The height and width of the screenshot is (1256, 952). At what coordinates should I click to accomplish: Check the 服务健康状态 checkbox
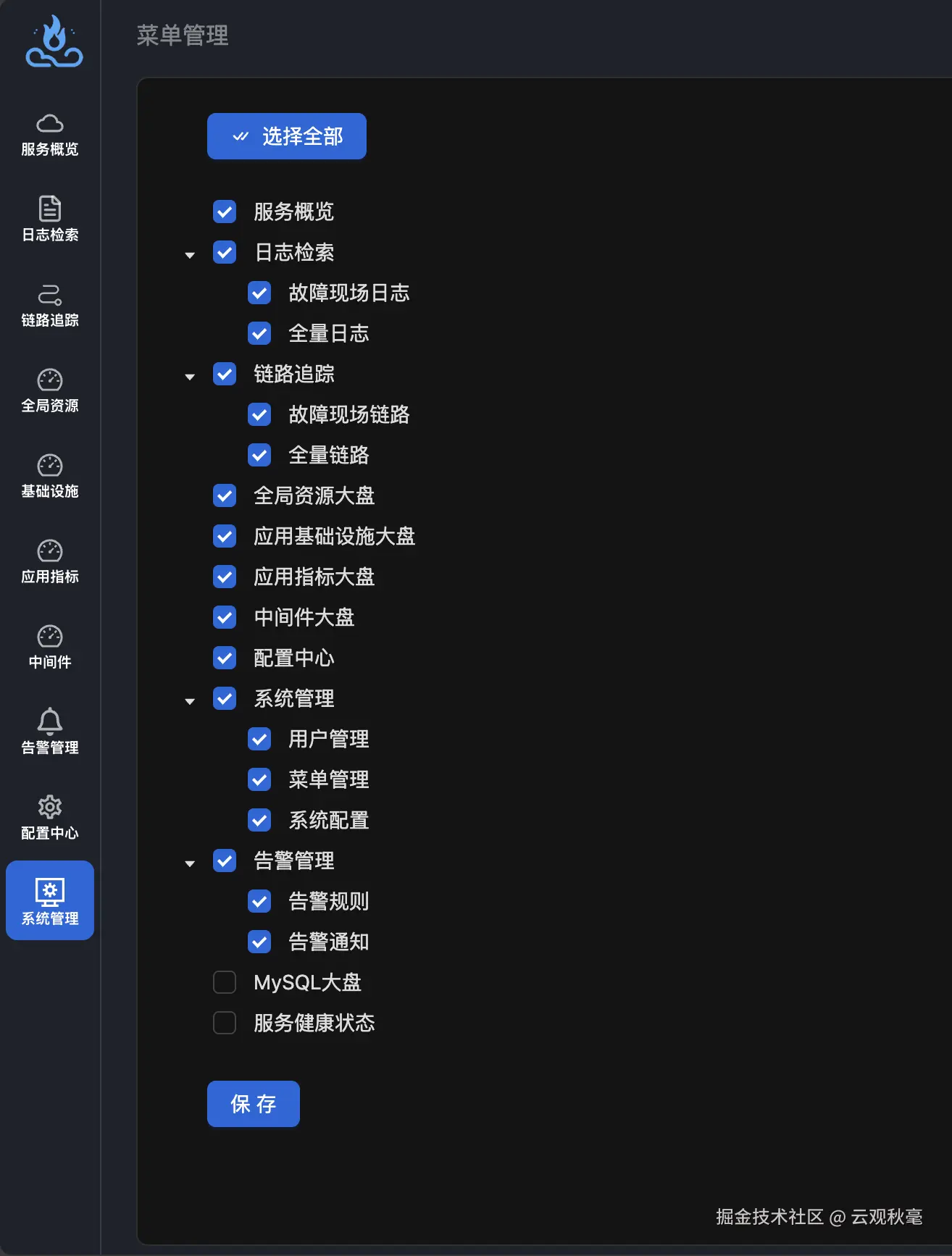point(225,1023)
